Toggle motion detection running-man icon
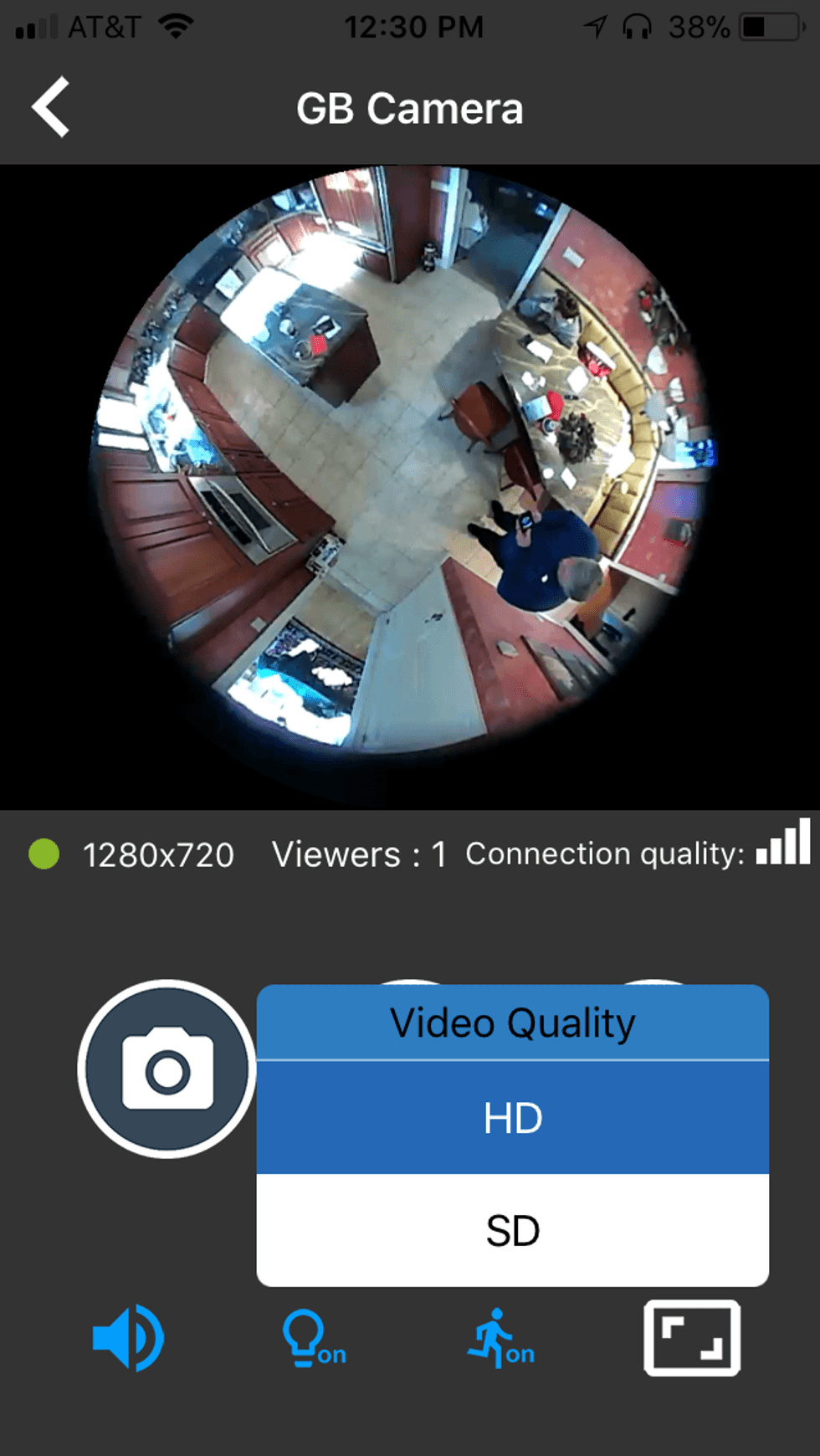This screenshot has height=1456, width=820. 500,1338
